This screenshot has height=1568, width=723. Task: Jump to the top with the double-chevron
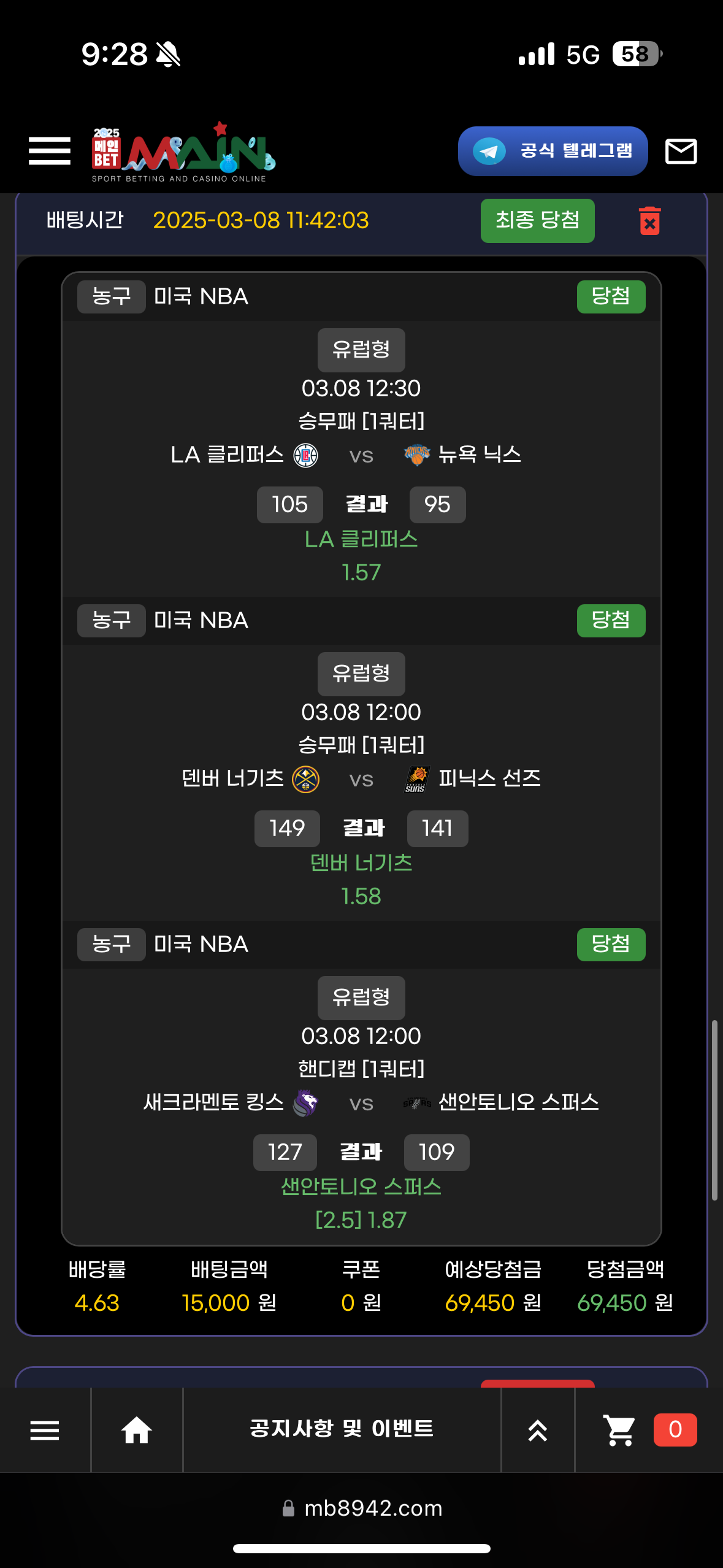click(537, 1430)
